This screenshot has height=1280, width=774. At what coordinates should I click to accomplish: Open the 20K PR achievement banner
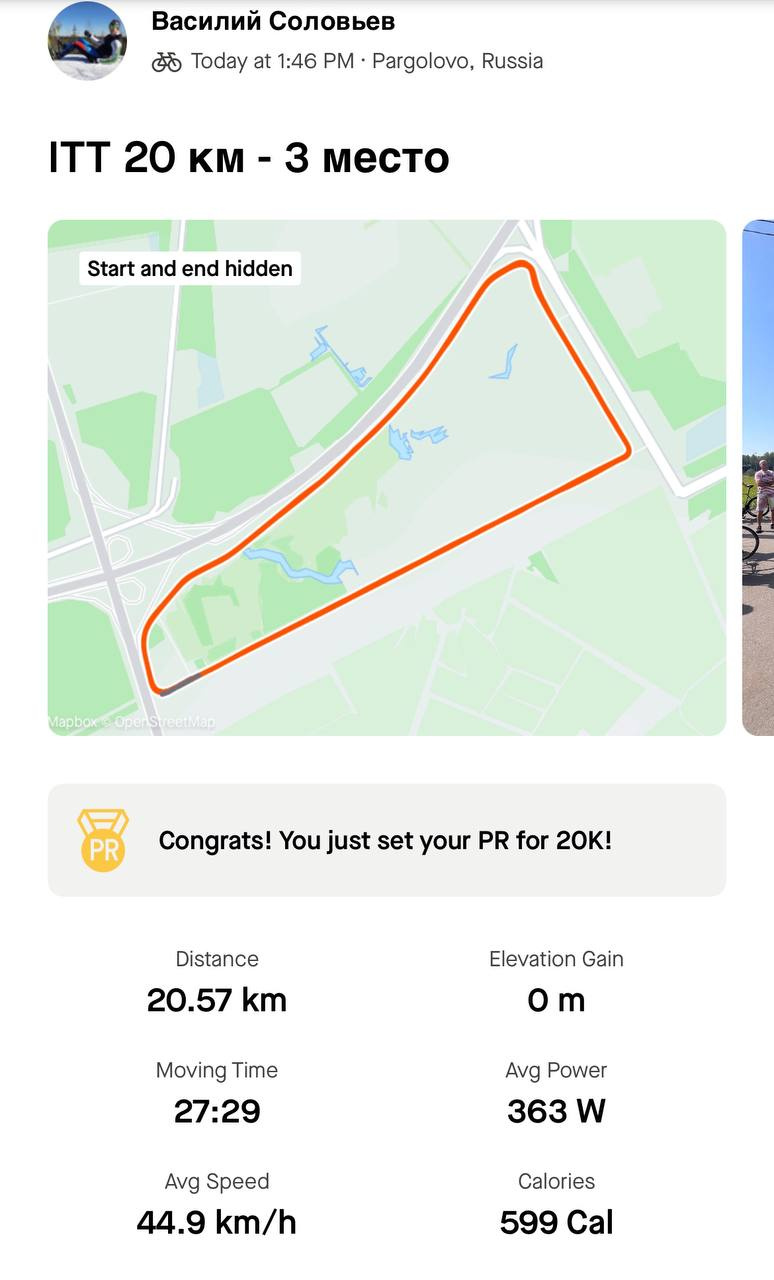(x=386, y=840)
